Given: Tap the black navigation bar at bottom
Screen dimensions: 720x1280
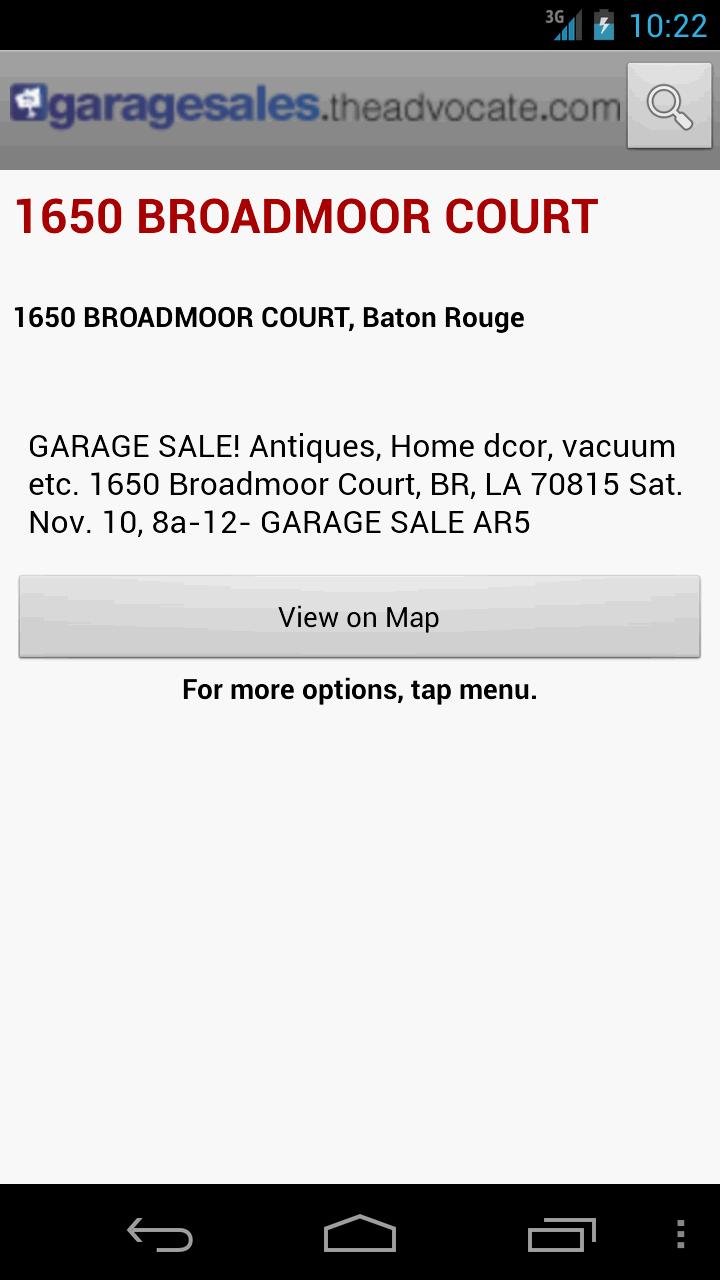Looking at the screenshot, I should 360,1235.
